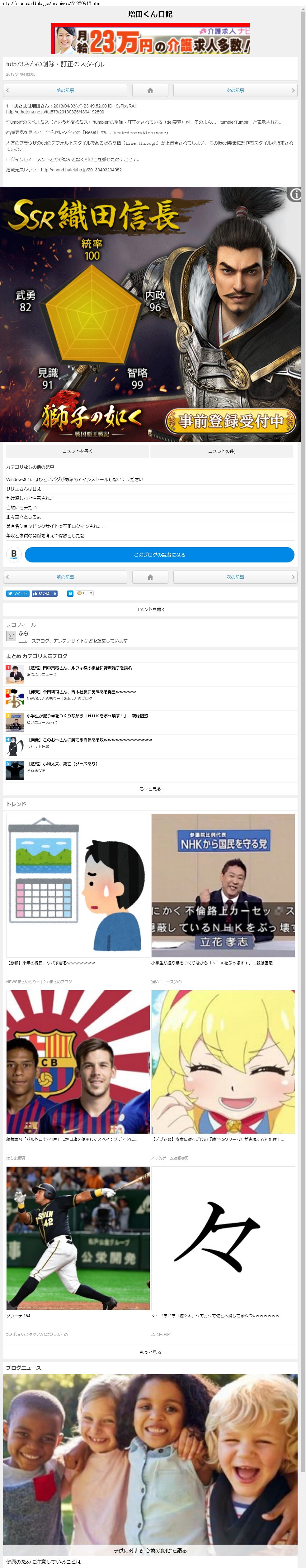Like the article with Facebook いいね

45,593
